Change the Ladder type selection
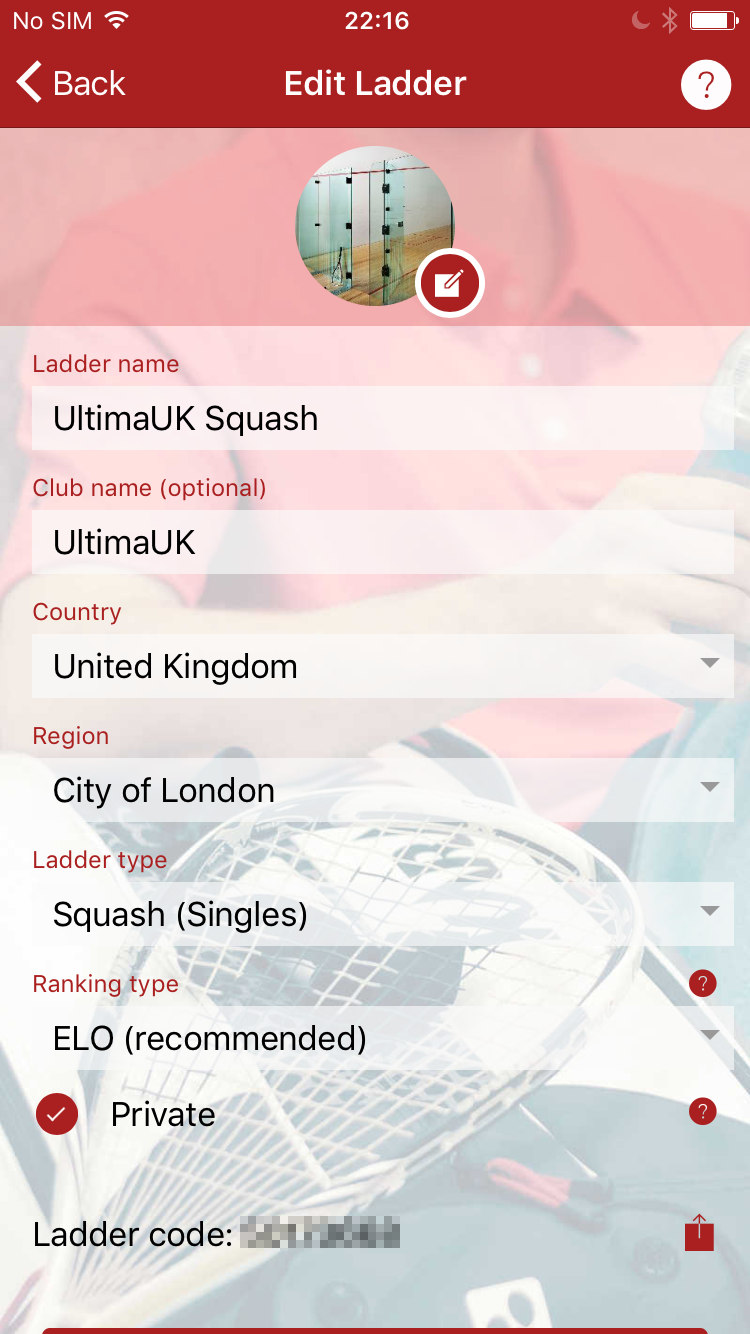This screenshot has height=1334, width=750. pos(382,914)
